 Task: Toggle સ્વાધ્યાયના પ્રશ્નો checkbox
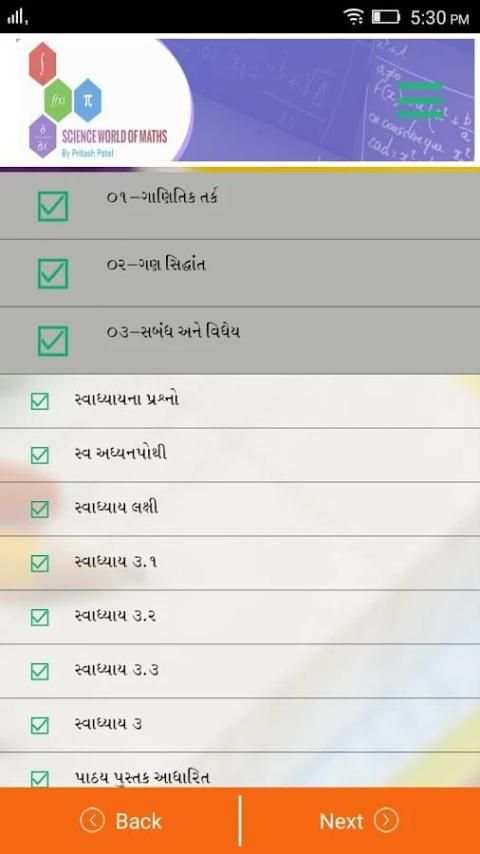40,401
